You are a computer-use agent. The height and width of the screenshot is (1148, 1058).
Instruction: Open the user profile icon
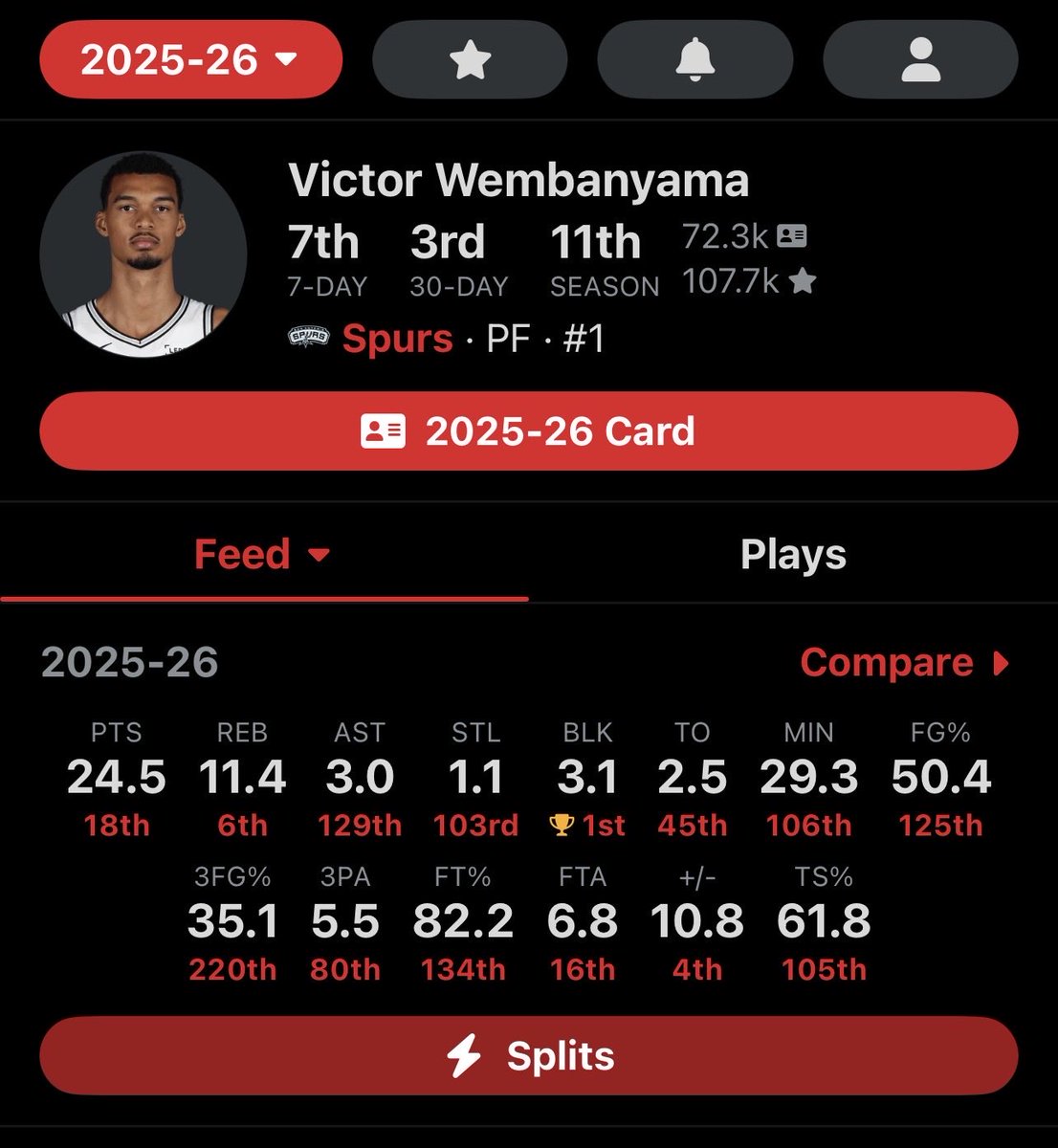[x=920, y=60]
